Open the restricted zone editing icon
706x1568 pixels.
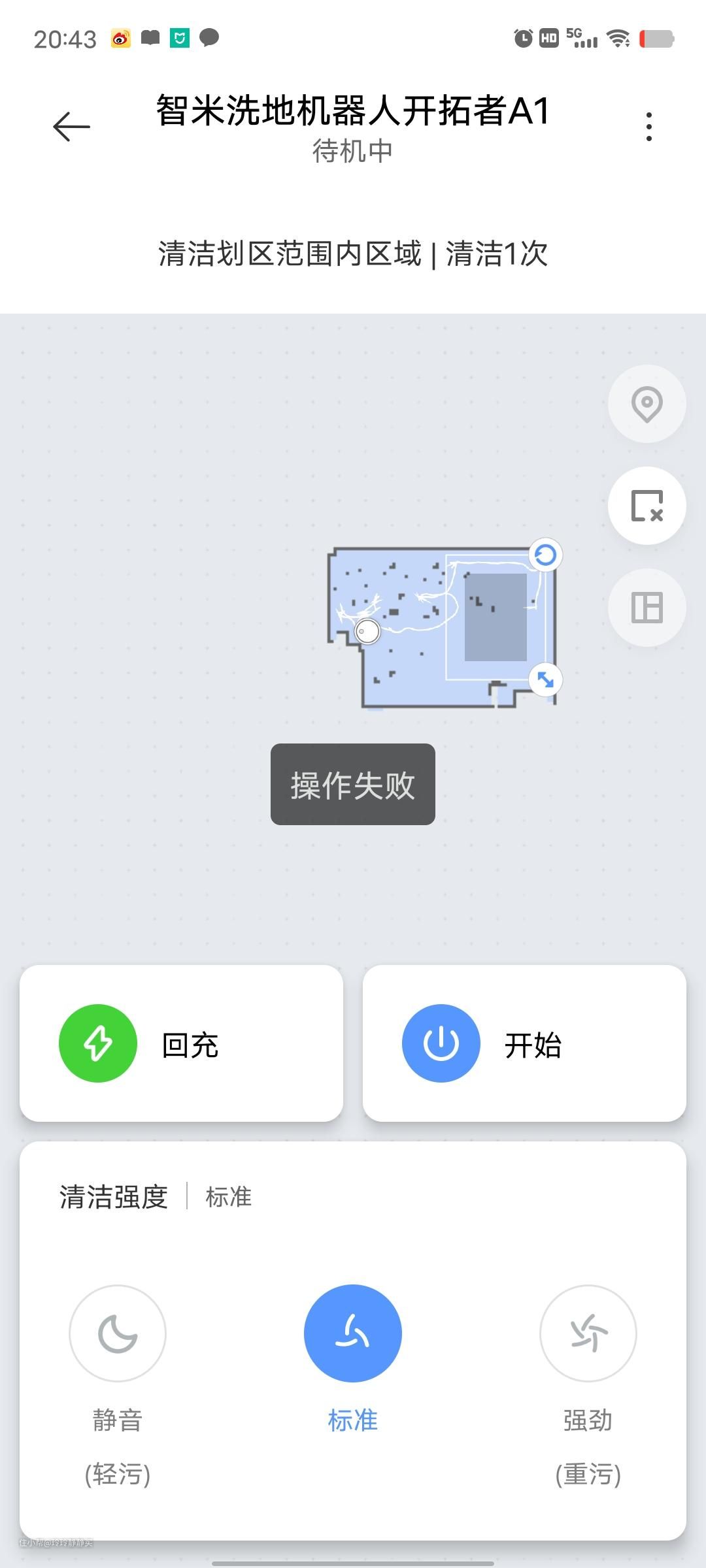(x=647, y=506)
